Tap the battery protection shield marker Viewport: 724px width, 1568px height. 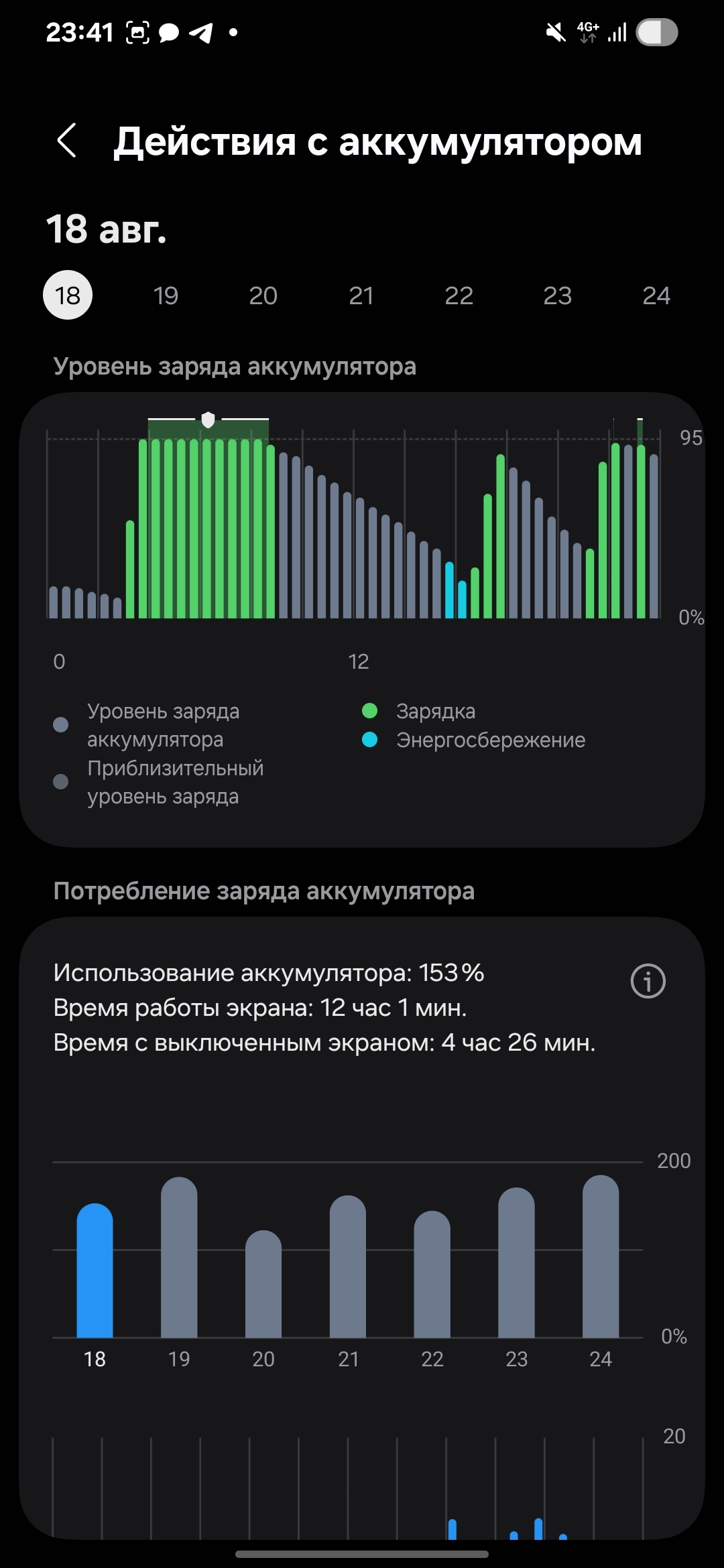(x=208, y=420)
